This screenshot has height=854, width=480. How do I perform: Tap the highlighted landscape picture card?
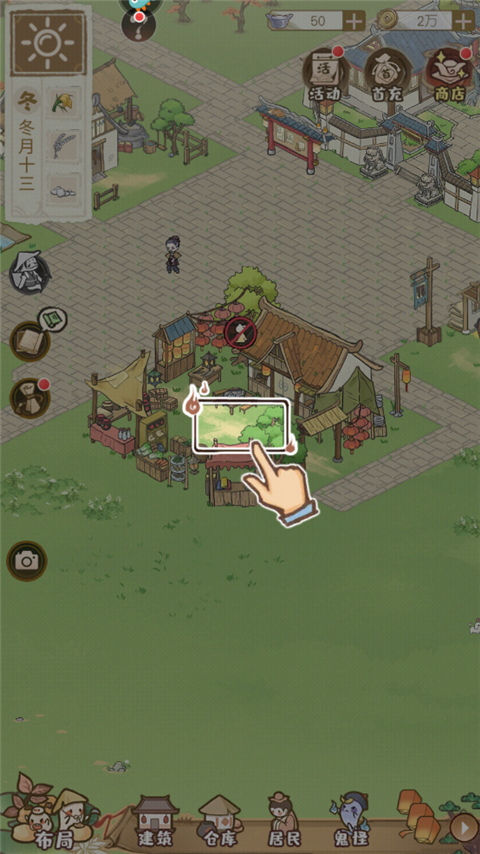tap(241, 425)
